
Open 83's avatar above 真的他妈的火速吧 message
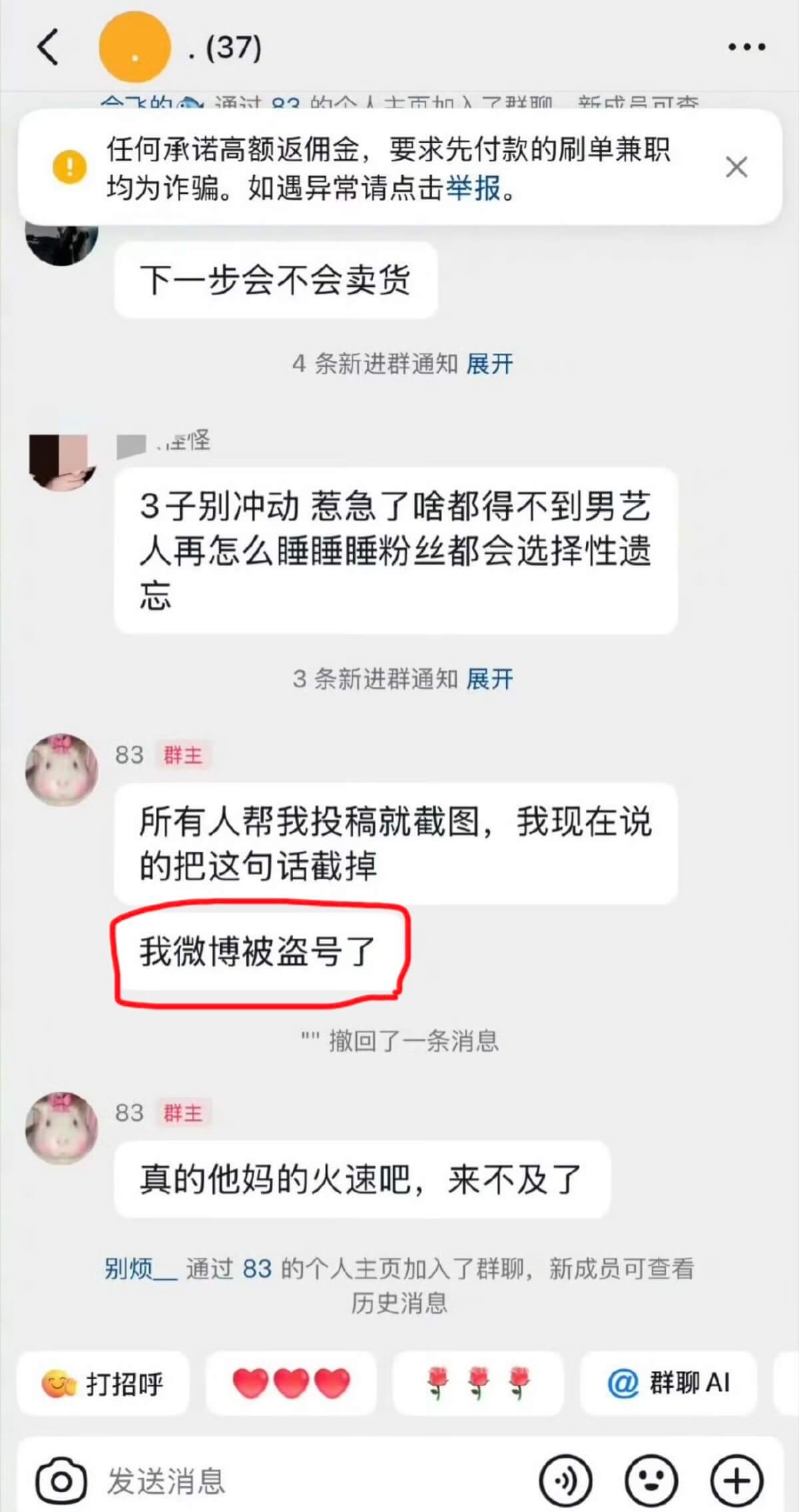61,1128
